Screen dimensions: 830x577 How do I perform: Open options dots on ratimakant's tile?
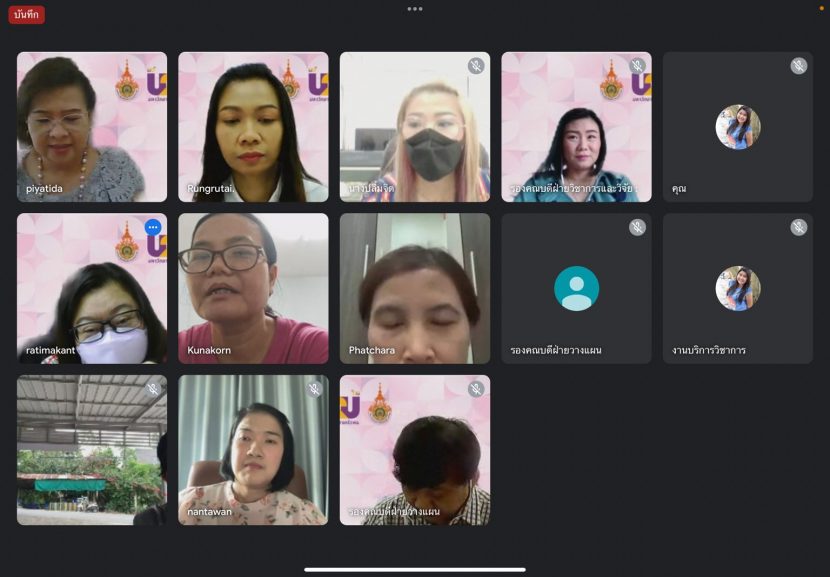point(153,227)
